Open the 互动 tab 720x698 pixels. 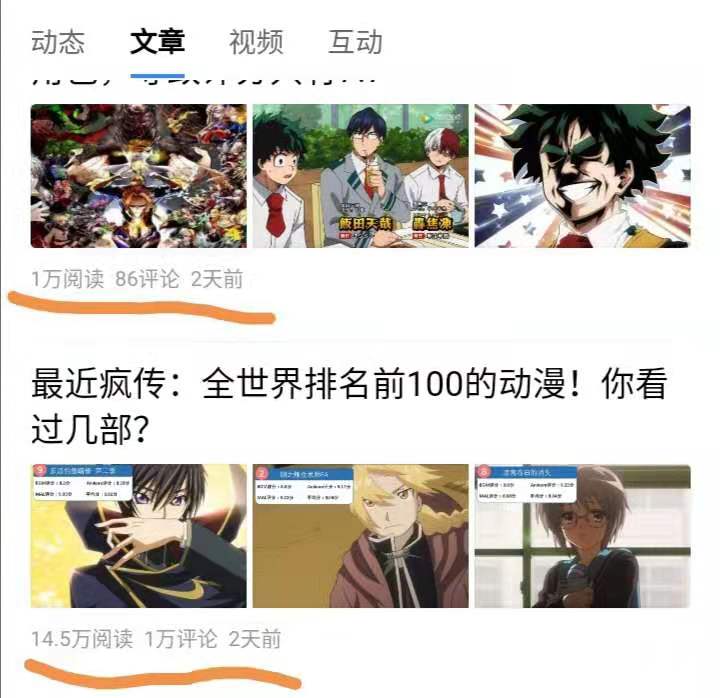point(355,42)
